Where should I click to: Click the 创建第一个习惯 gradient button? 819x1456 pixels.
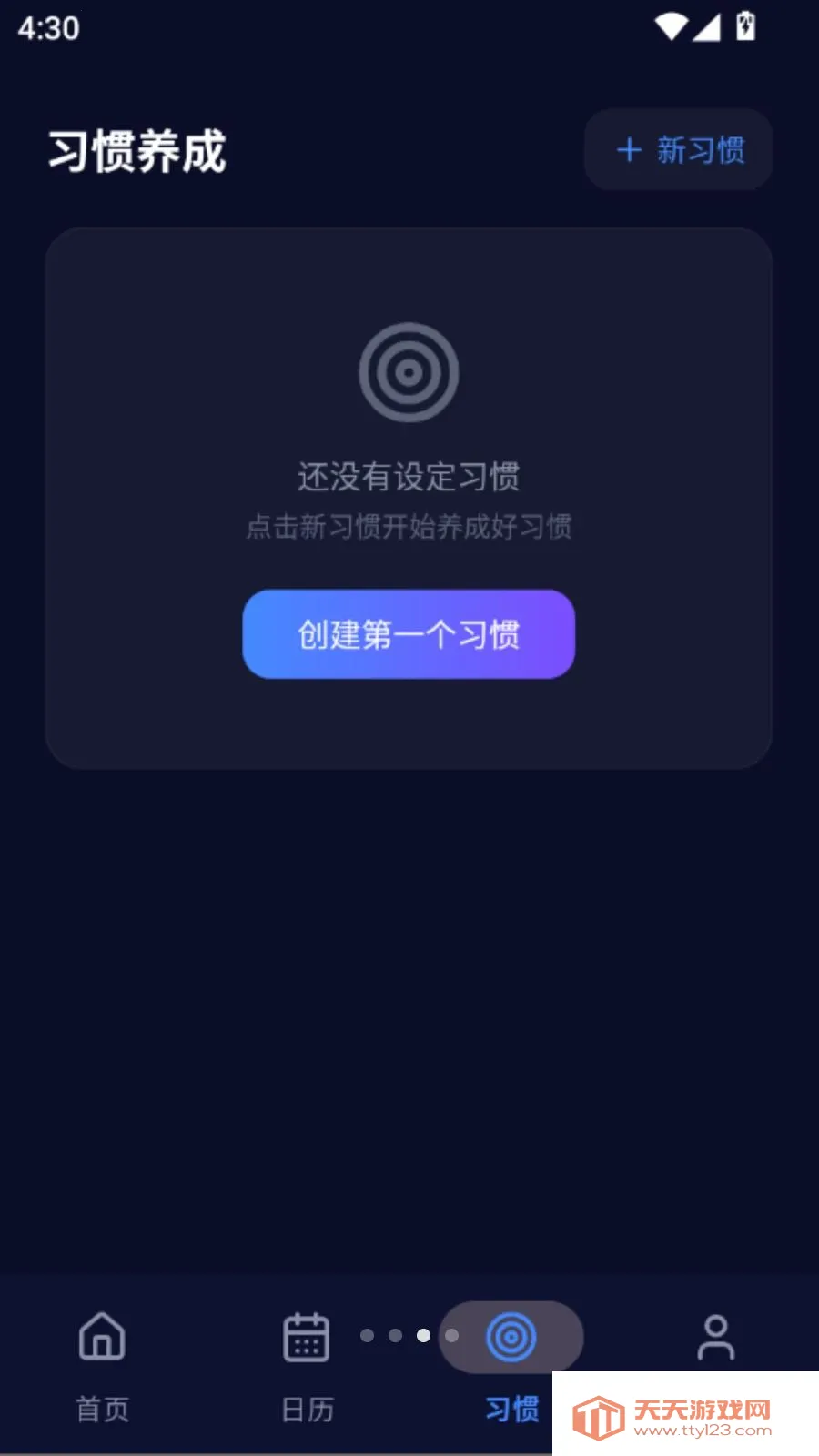pos(409,635)
